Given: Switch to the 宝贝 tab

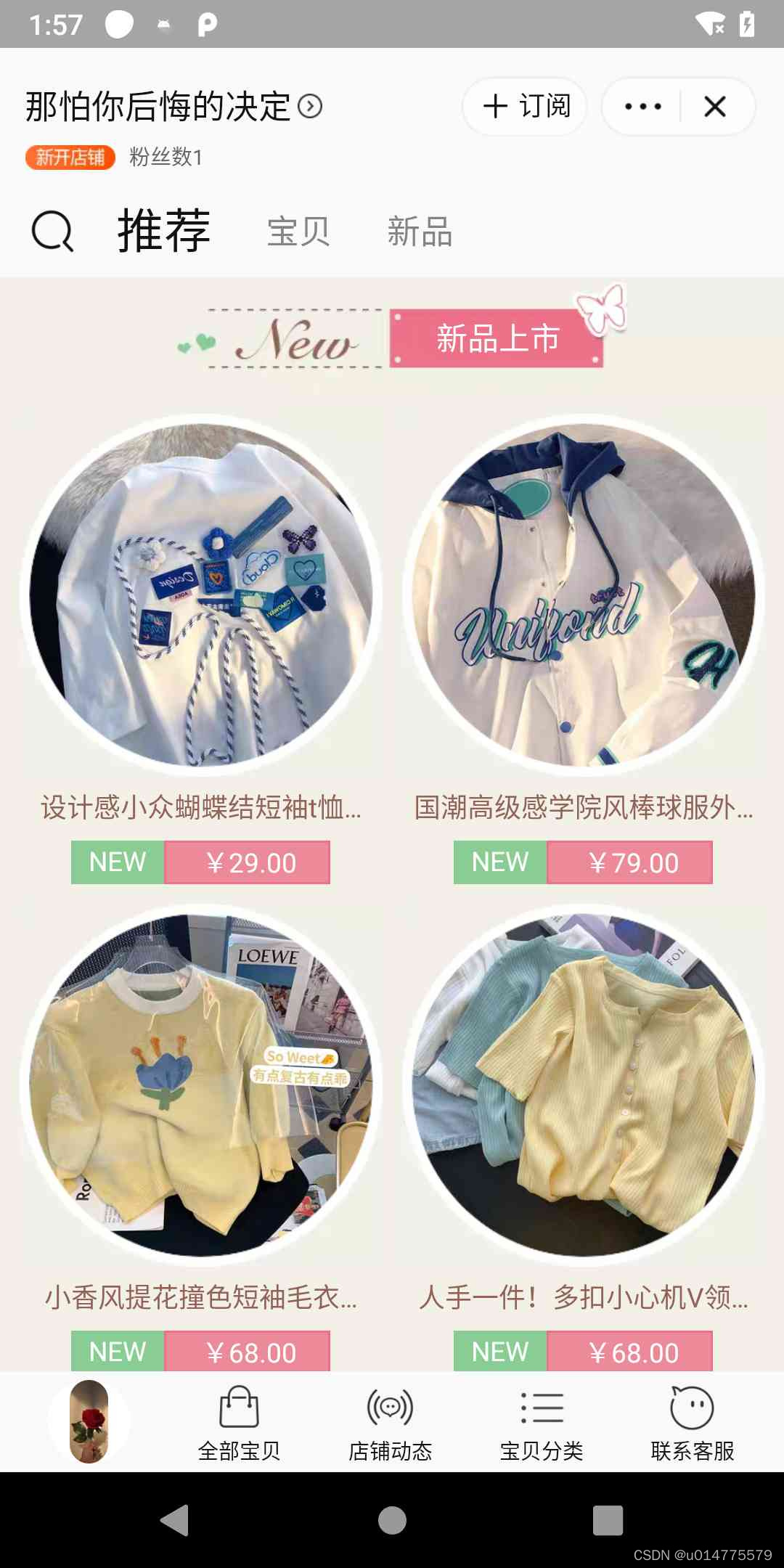Looking at the screenshot, I should [x=298, y=232].
